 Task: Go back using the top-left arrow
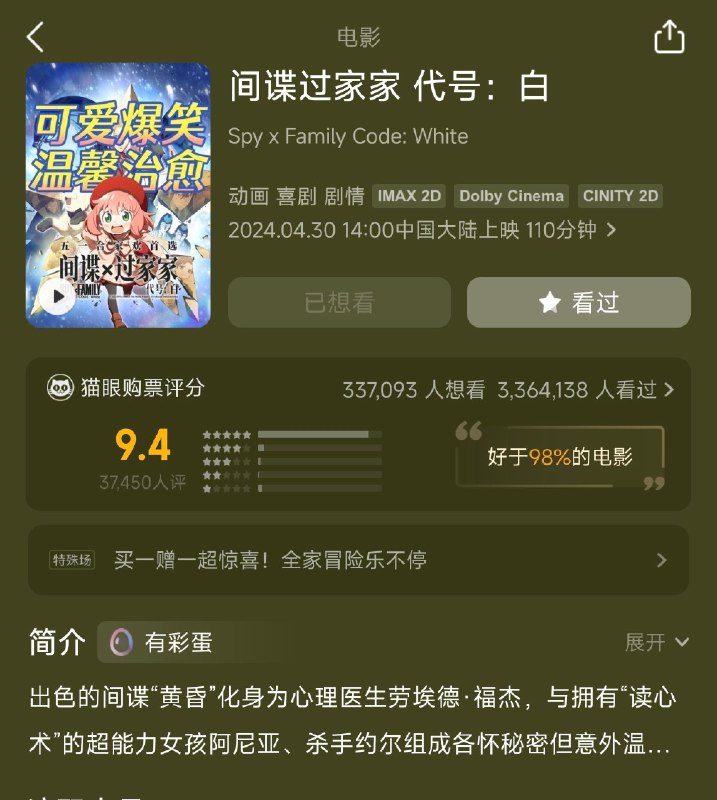tap(36, 38)
